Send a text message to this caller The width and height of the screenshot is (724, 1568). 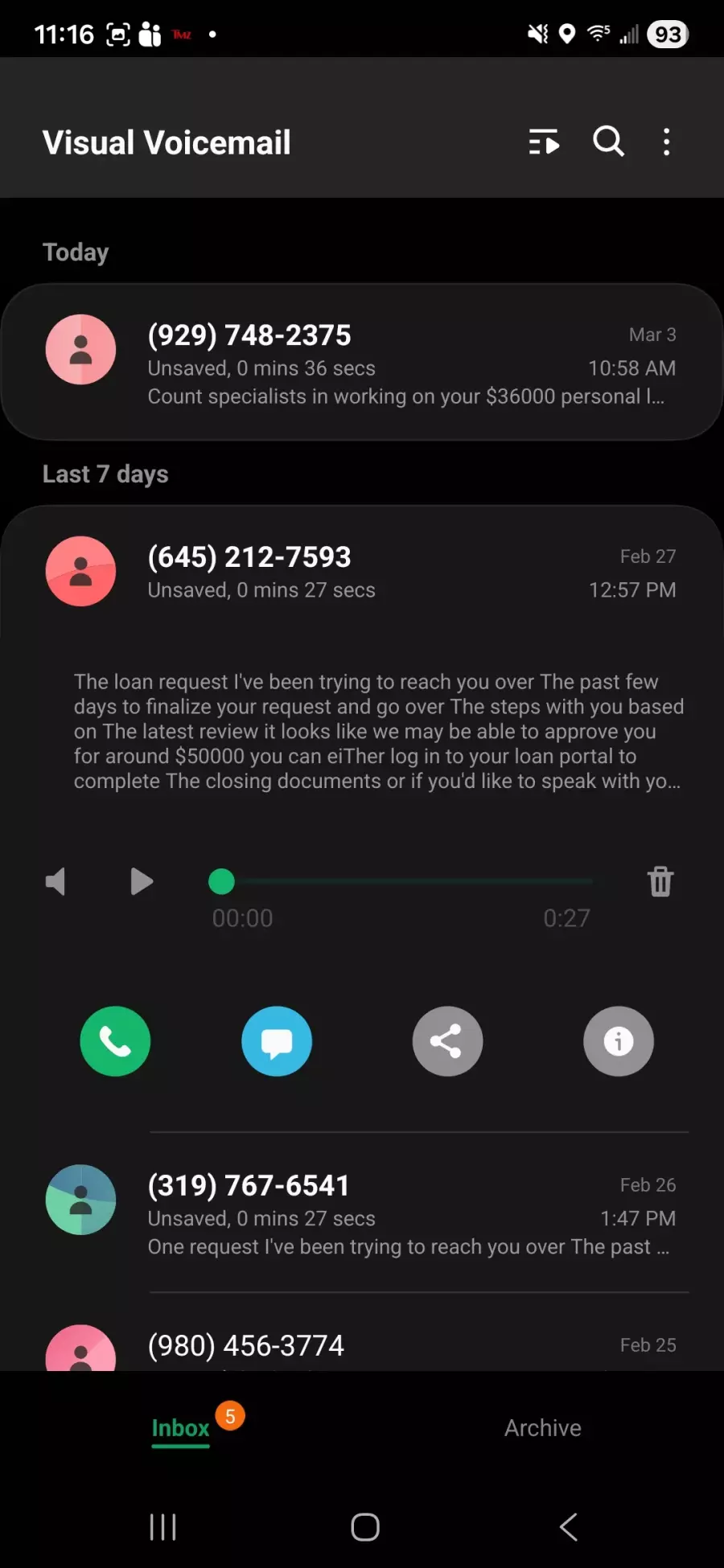point(277,1041)
